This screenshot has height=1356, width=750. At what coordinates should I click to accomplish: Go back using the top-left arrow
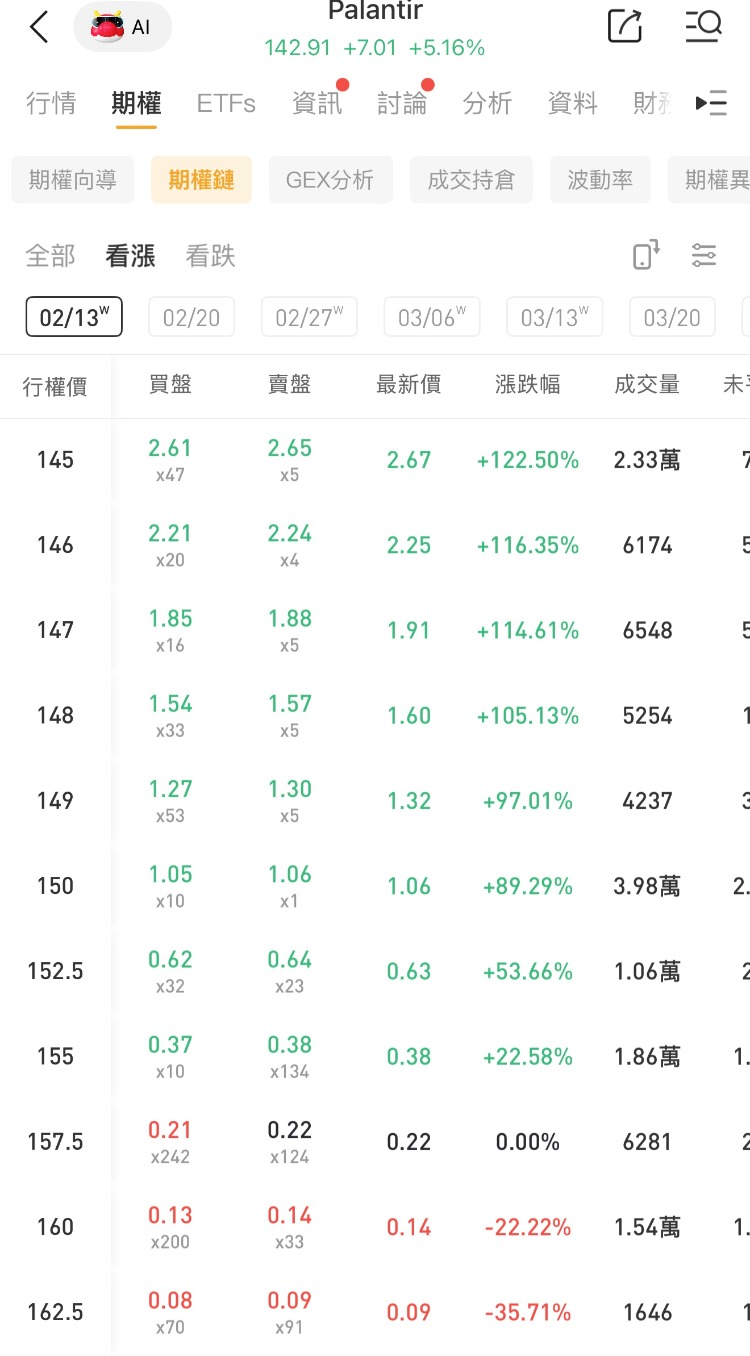tap(39, 27)
